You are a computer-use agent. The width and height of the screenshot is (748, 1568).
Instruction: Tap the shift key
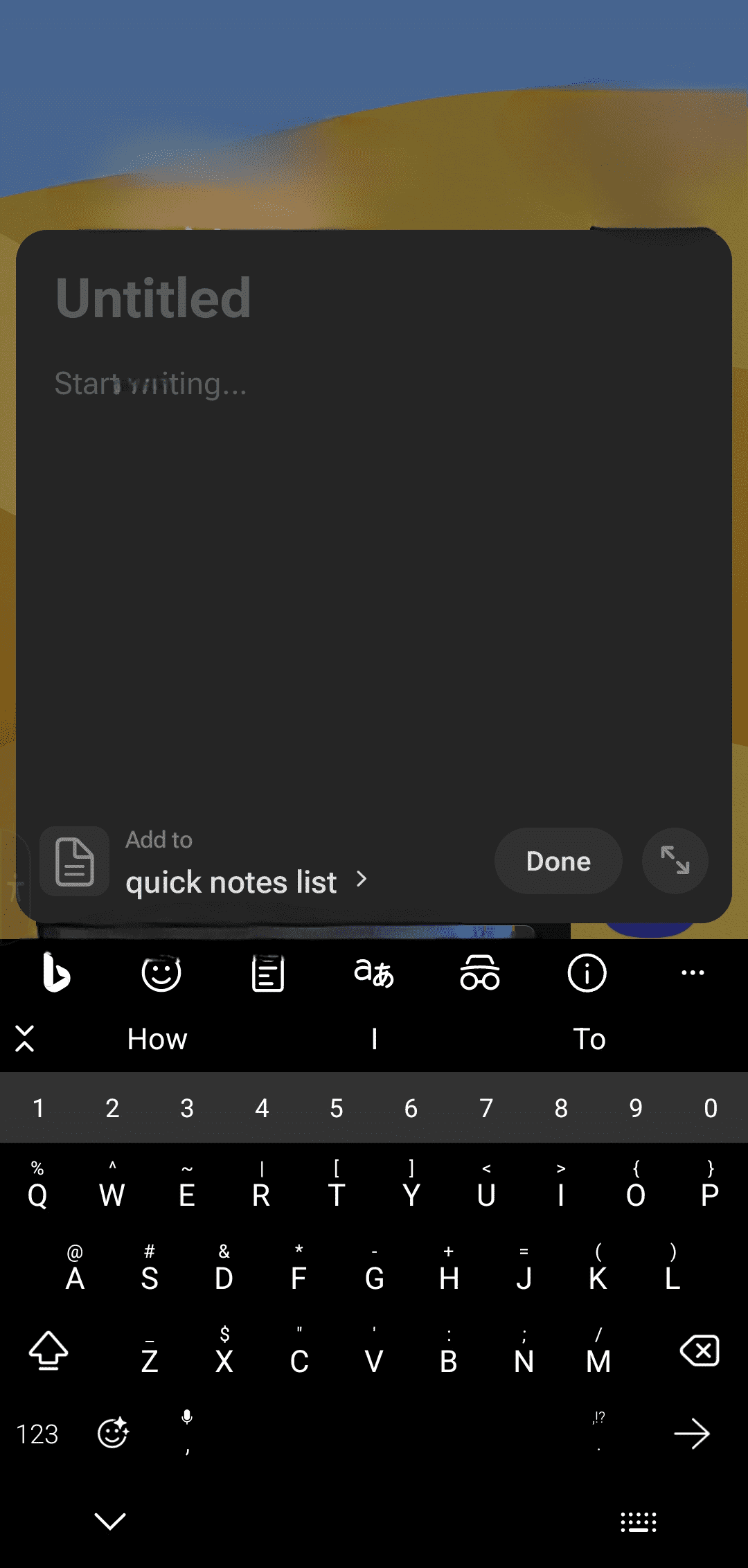click(x=48, y=1351)
